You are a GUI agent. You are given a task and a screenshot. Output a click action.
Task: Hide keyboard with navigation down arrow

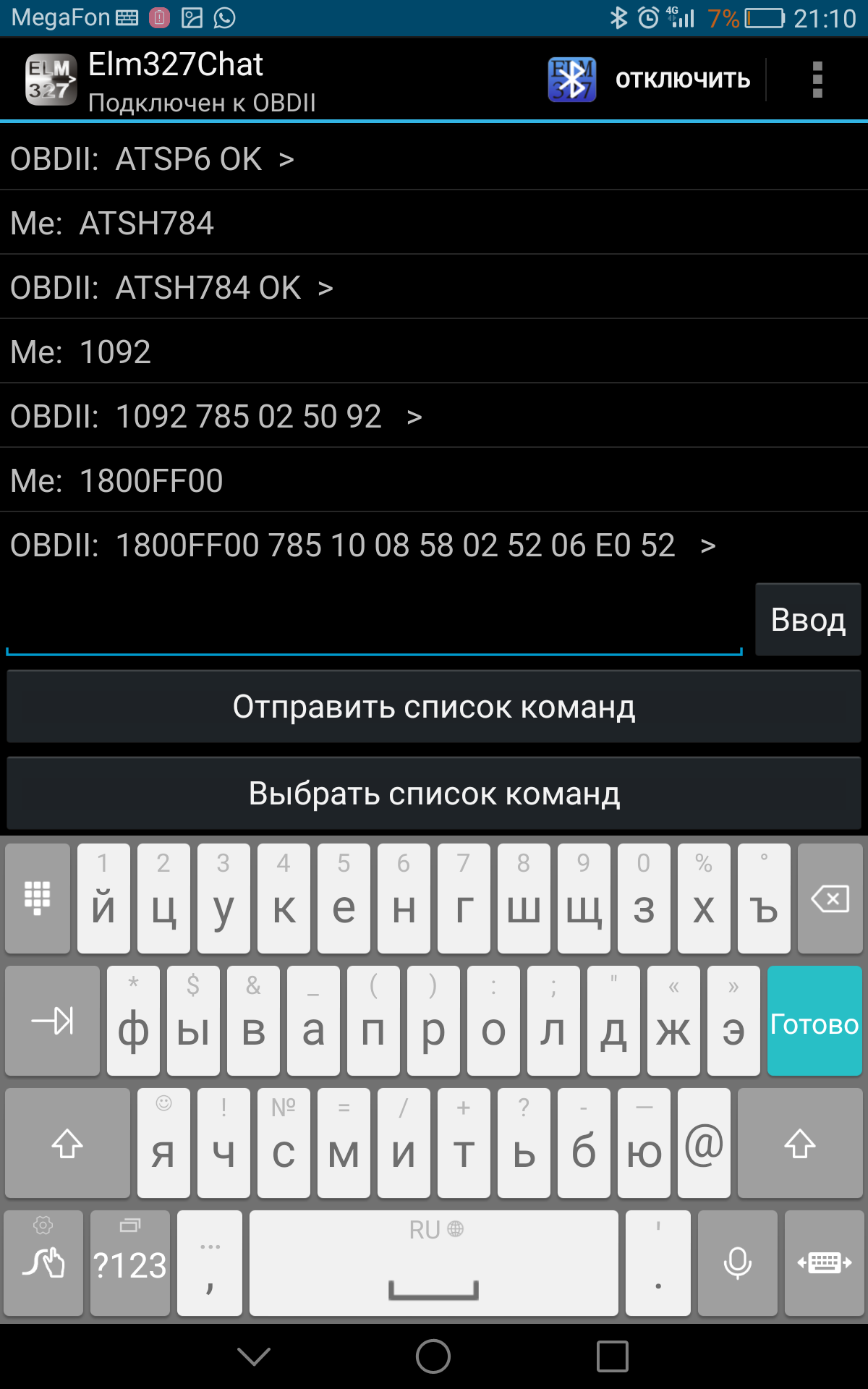pos(254,1356)
